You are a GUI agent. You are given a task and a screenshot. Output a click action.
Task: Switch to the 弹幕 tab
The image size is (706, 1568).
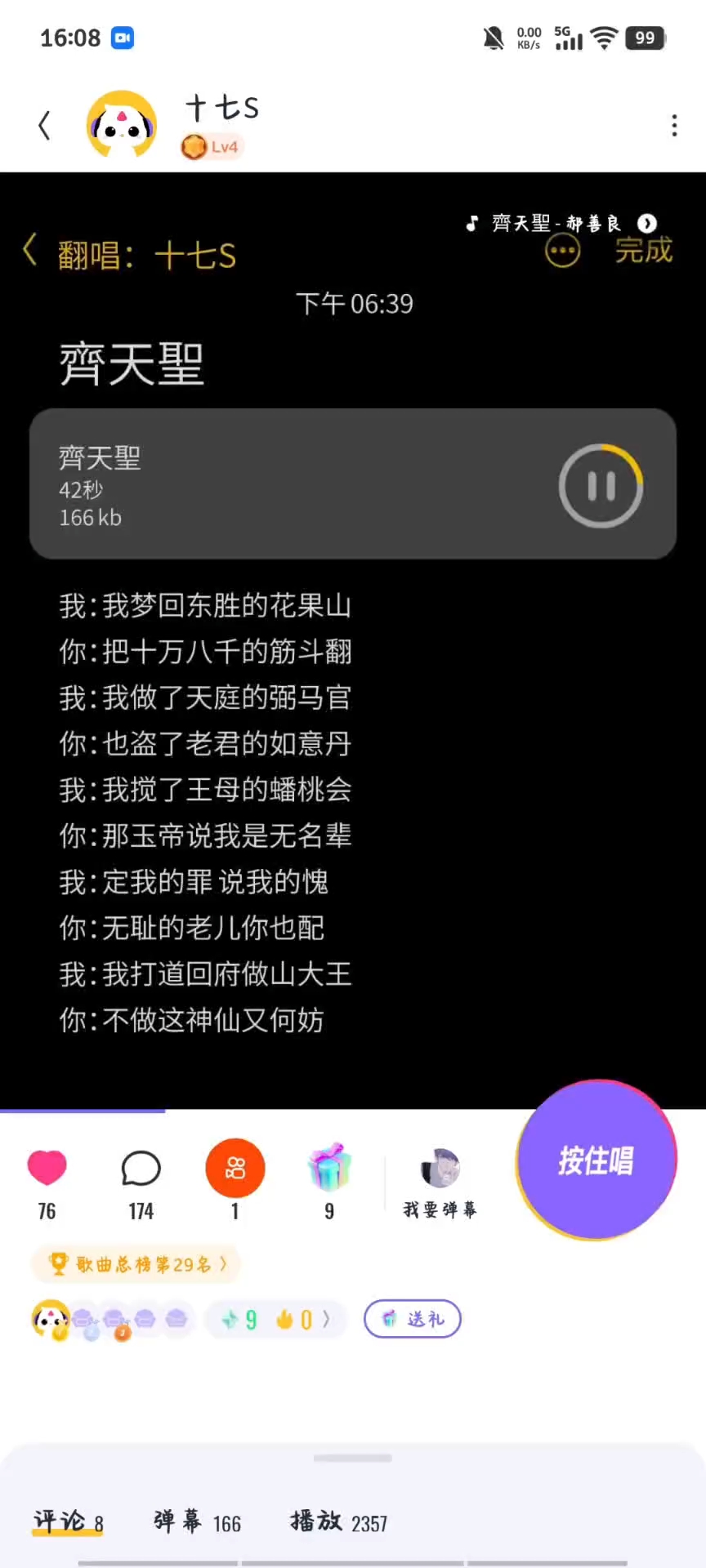coord(197,1522)
